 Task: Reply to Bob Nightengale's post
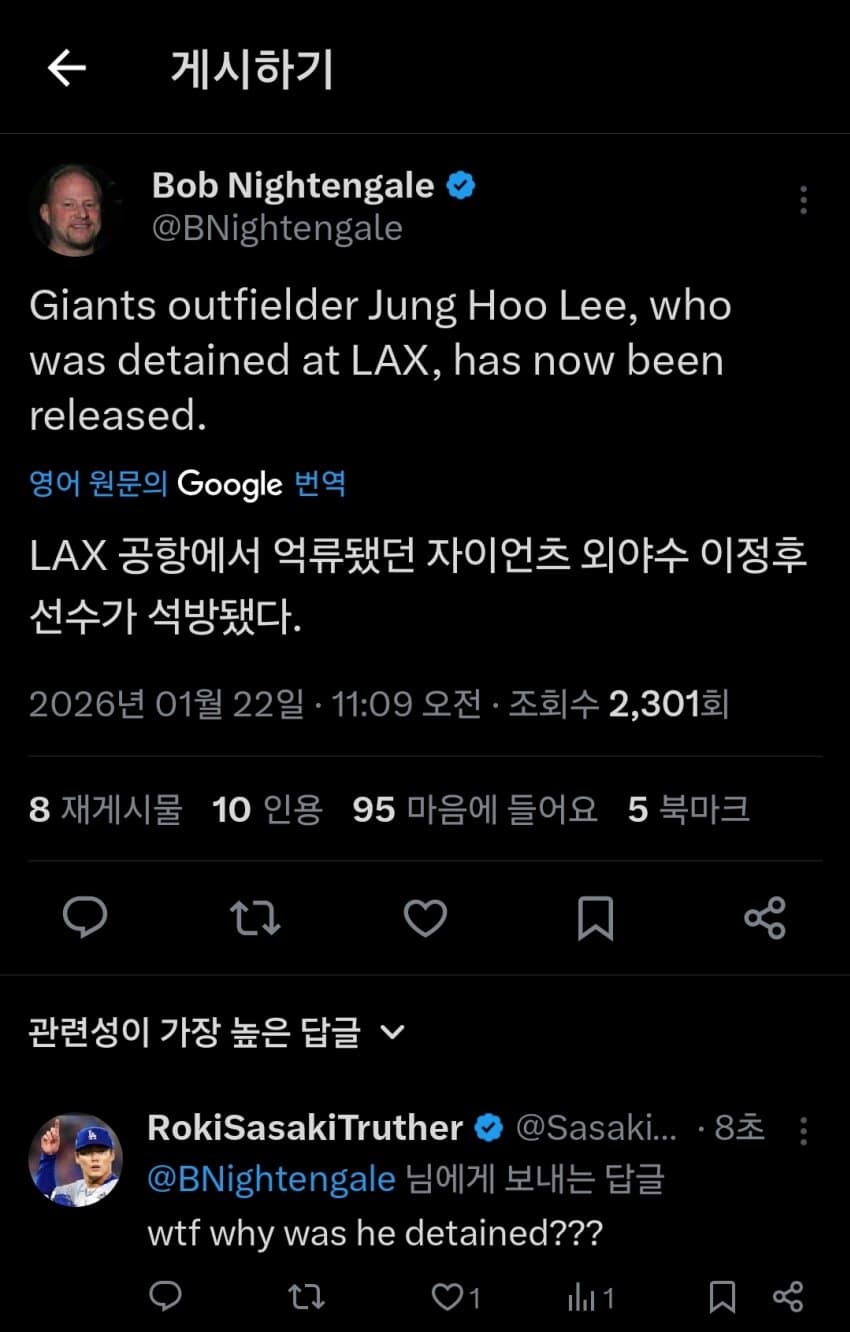tap(85, 917)
